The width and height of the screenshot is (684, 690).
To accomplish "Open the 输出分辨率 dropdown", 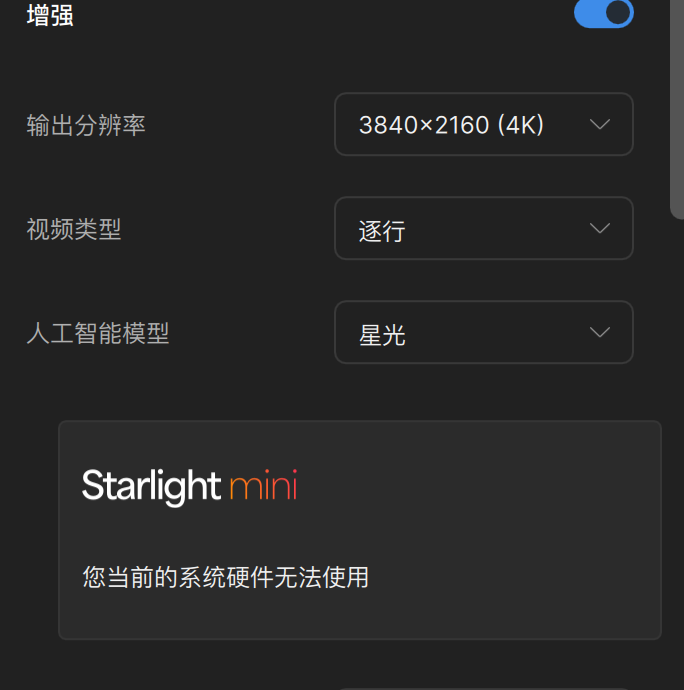I will (x=484, y=125).
